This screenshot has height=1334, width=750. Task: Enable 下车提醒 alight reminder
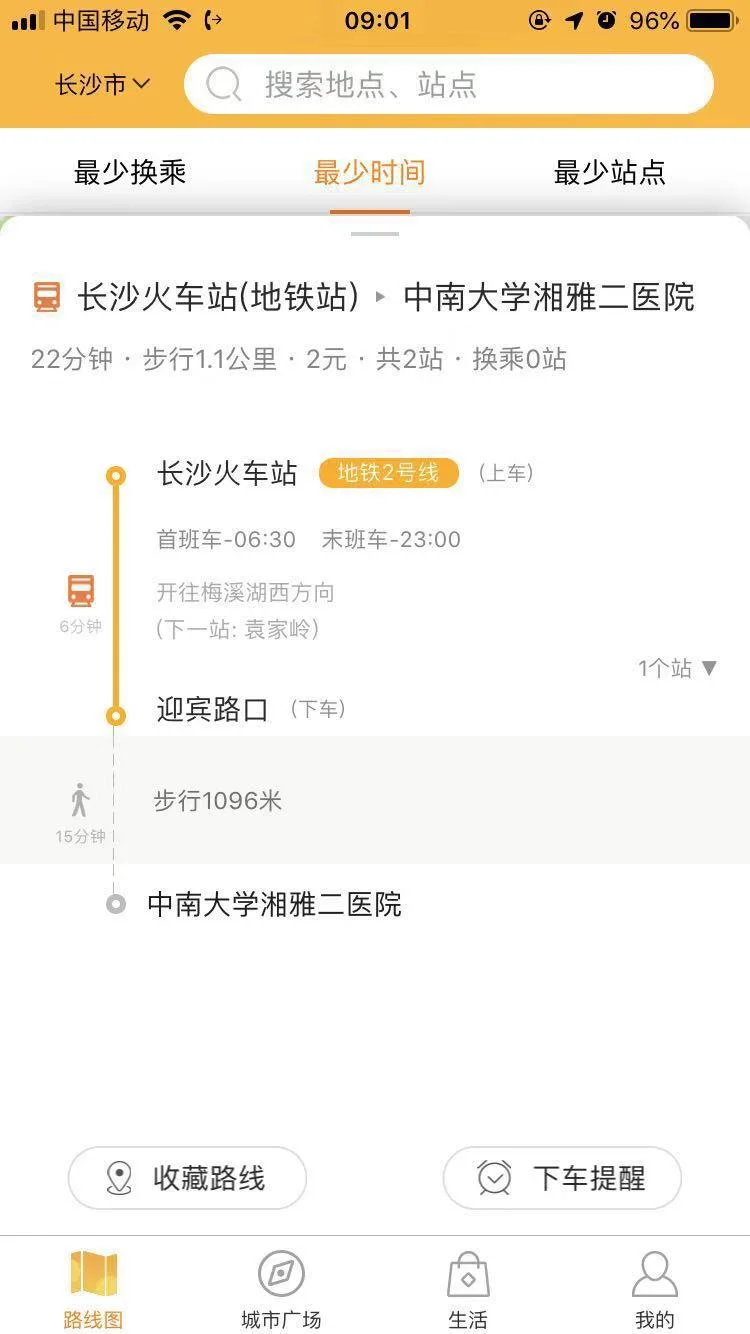pos(561,1178)
